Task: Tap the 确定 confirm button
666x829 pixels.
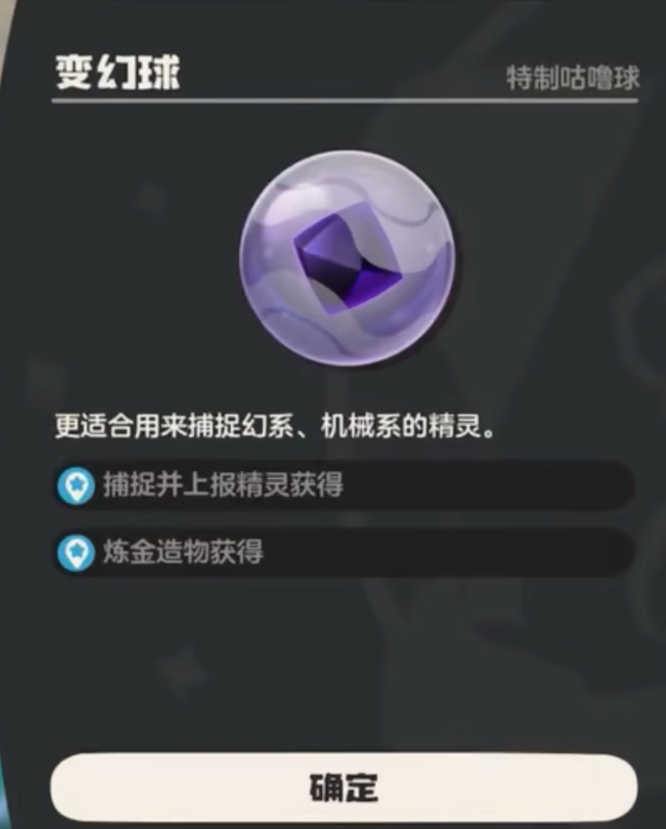Action: (343, 787)
